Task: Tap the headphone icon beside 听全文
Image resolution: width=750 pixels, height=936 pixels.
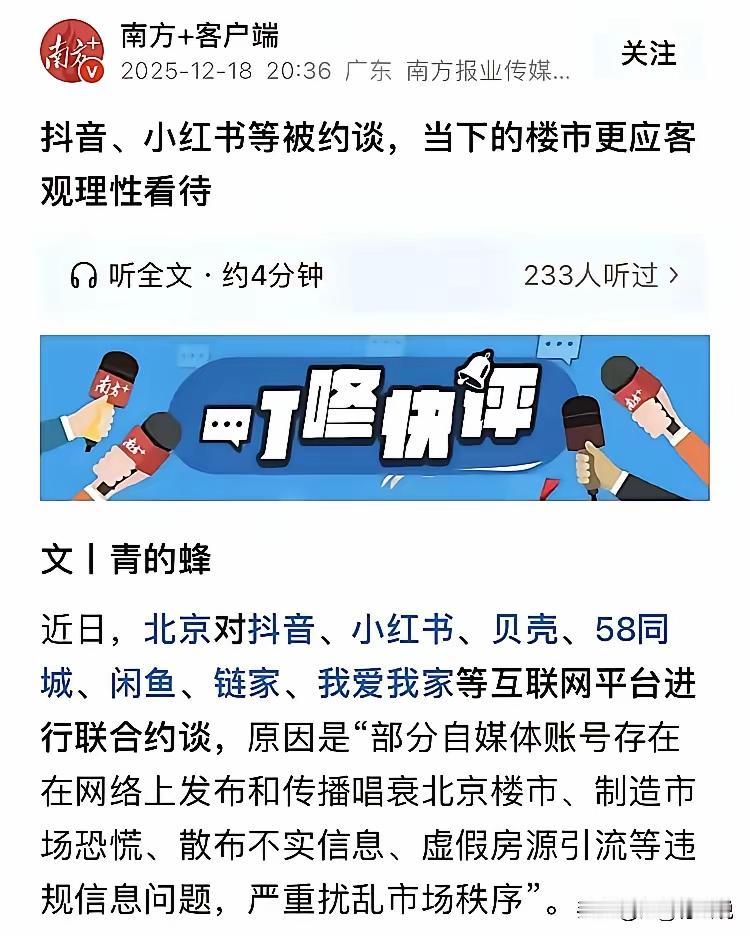Action: click(x=86, y=275)
